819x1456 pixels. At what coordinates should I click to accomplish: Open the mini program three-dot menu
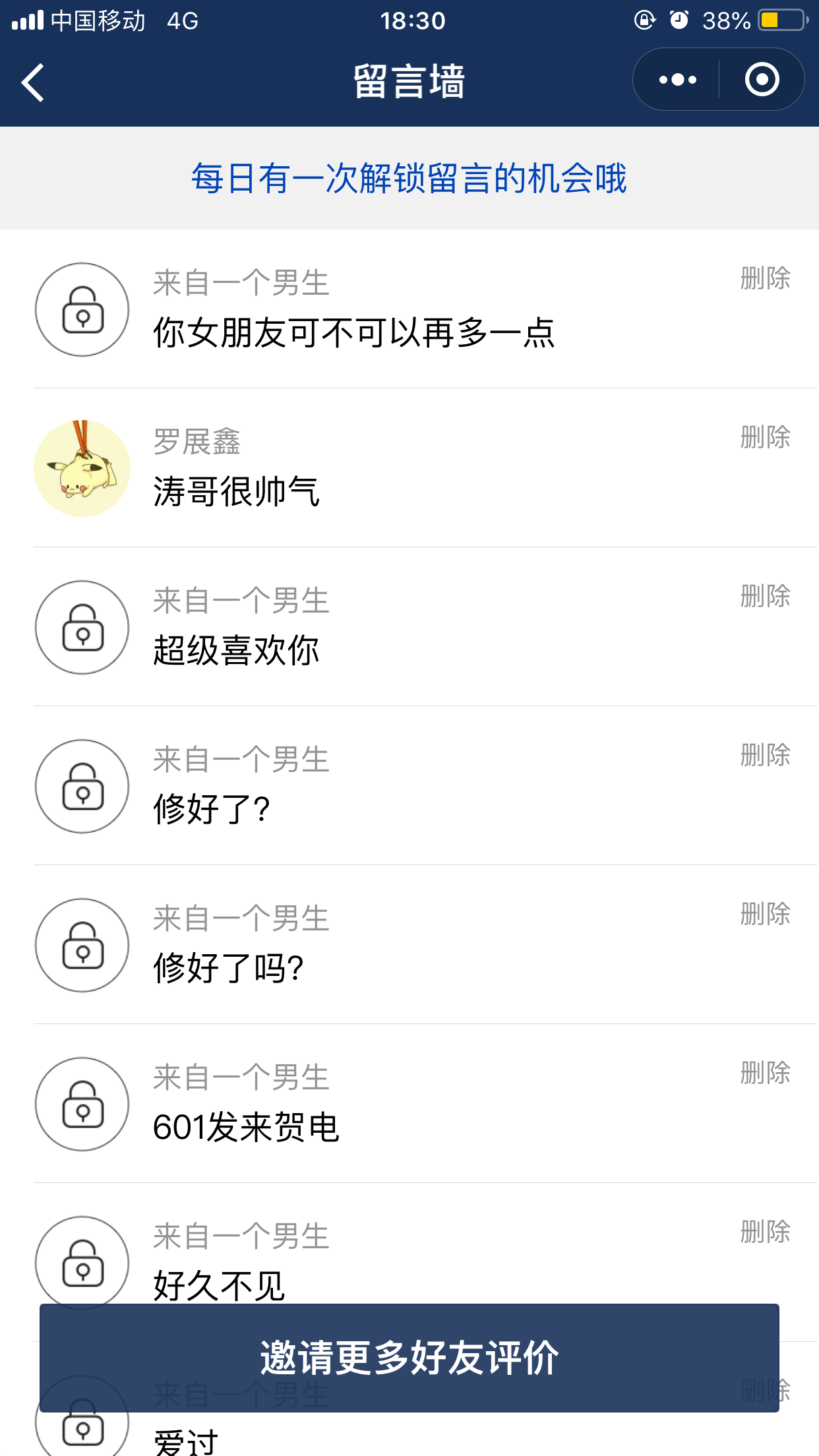coord(677,80)
